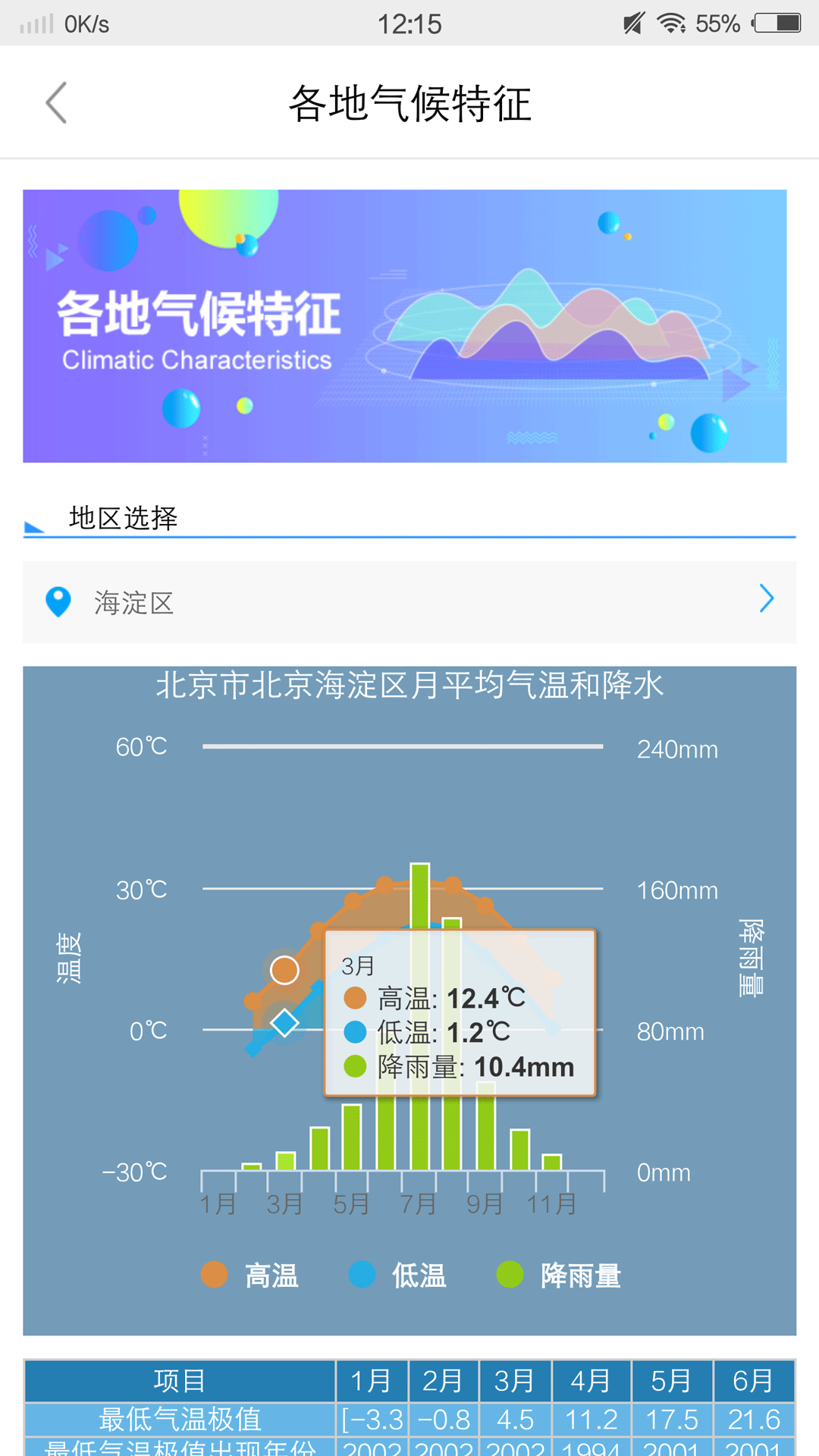Open the 海淀区 region selector
Viewport: 819px width, 1456px height.
tap(409, 602)
